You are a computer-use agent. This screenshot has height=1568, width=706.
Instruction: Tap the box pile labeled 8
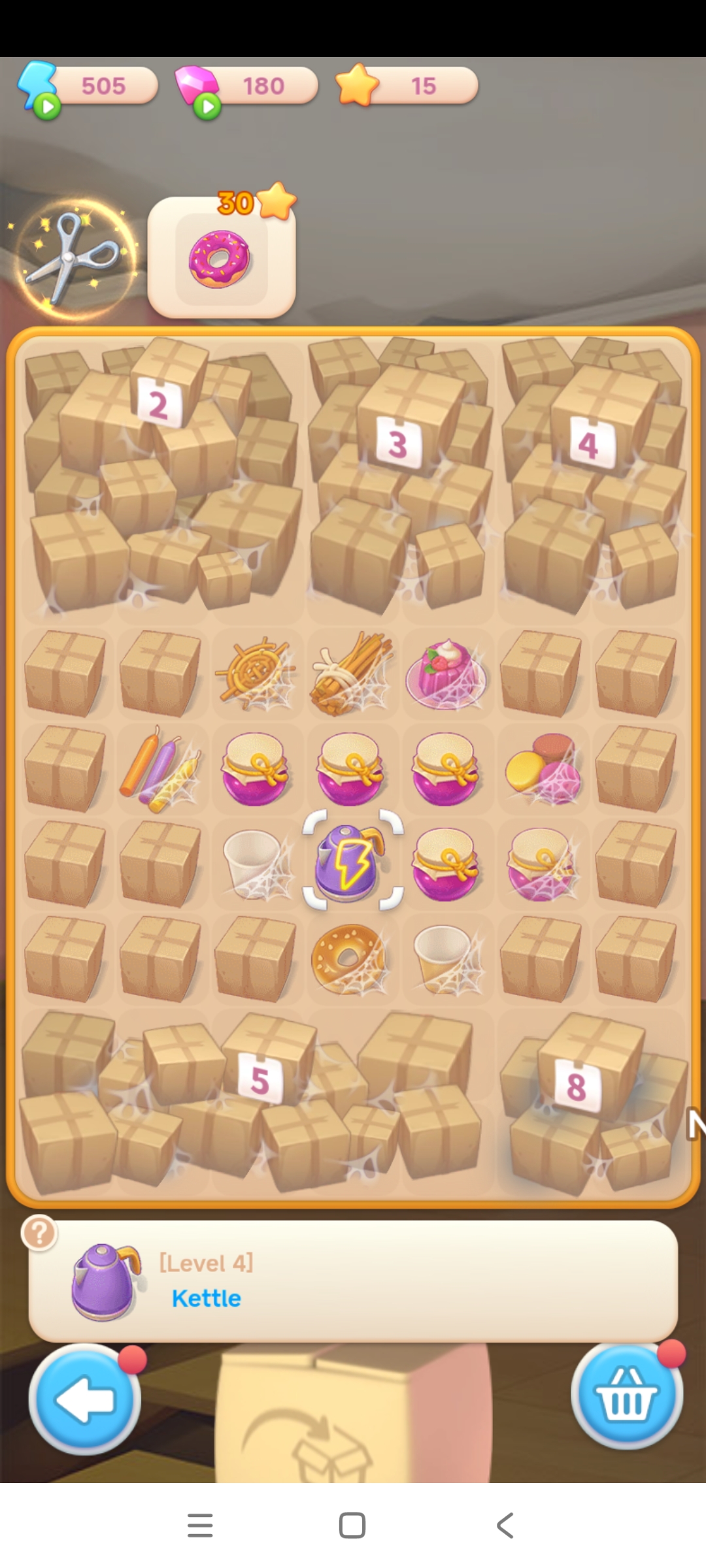pyautogui.click(x=575, y=1088)
